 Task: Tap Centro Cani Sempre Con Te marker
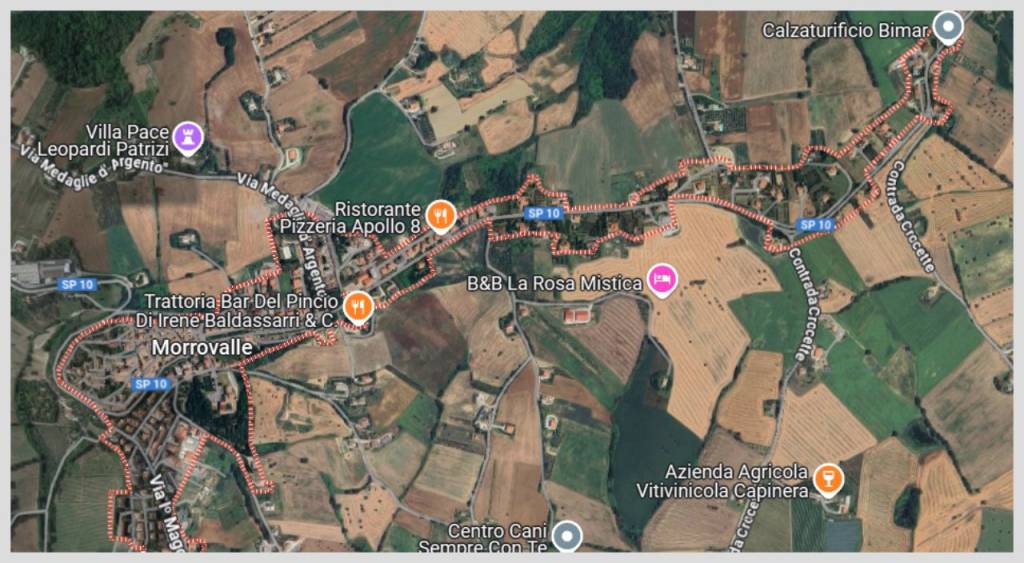[568, 536]
